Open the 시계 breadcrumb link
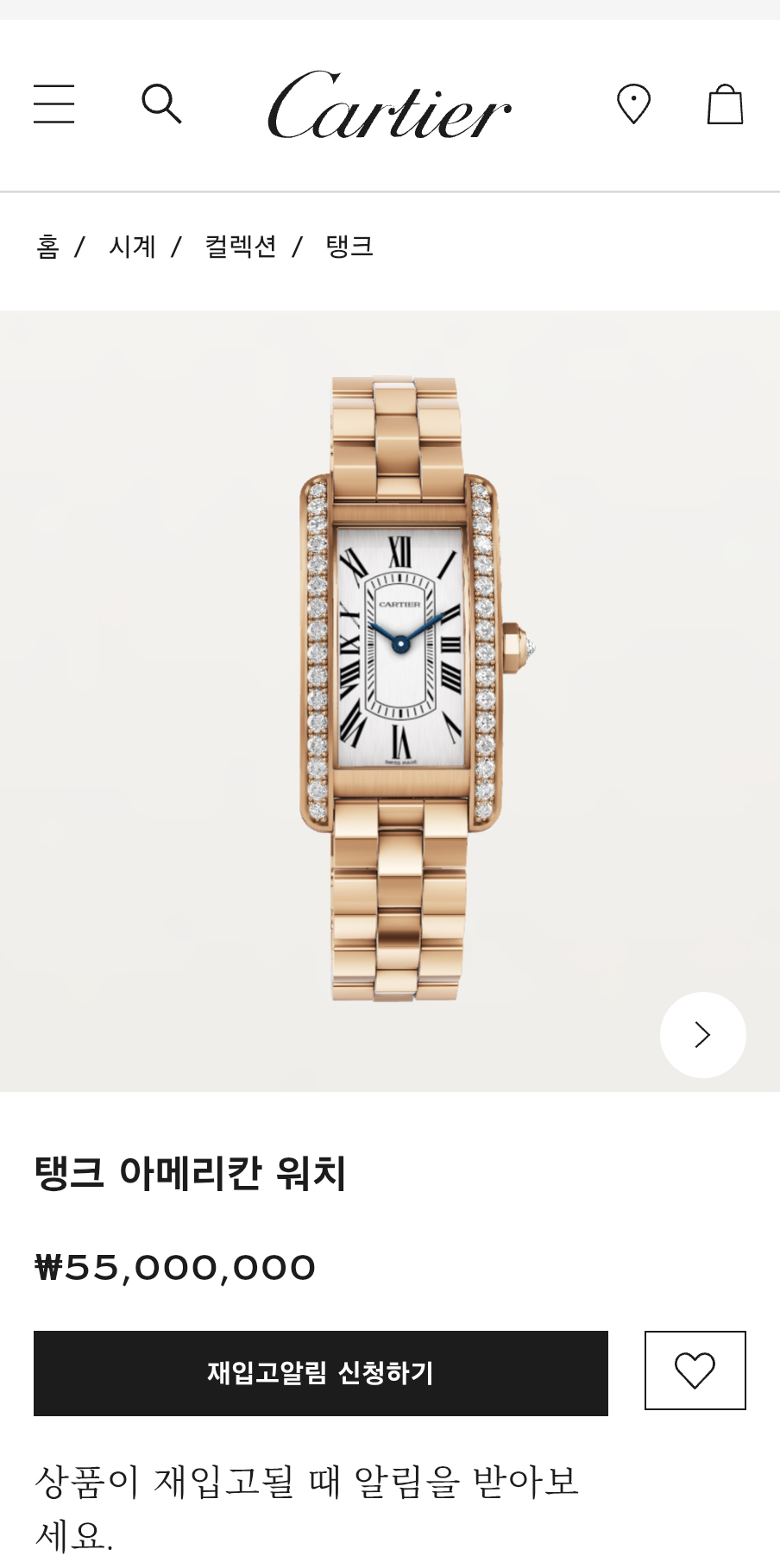 coord(132,247)
